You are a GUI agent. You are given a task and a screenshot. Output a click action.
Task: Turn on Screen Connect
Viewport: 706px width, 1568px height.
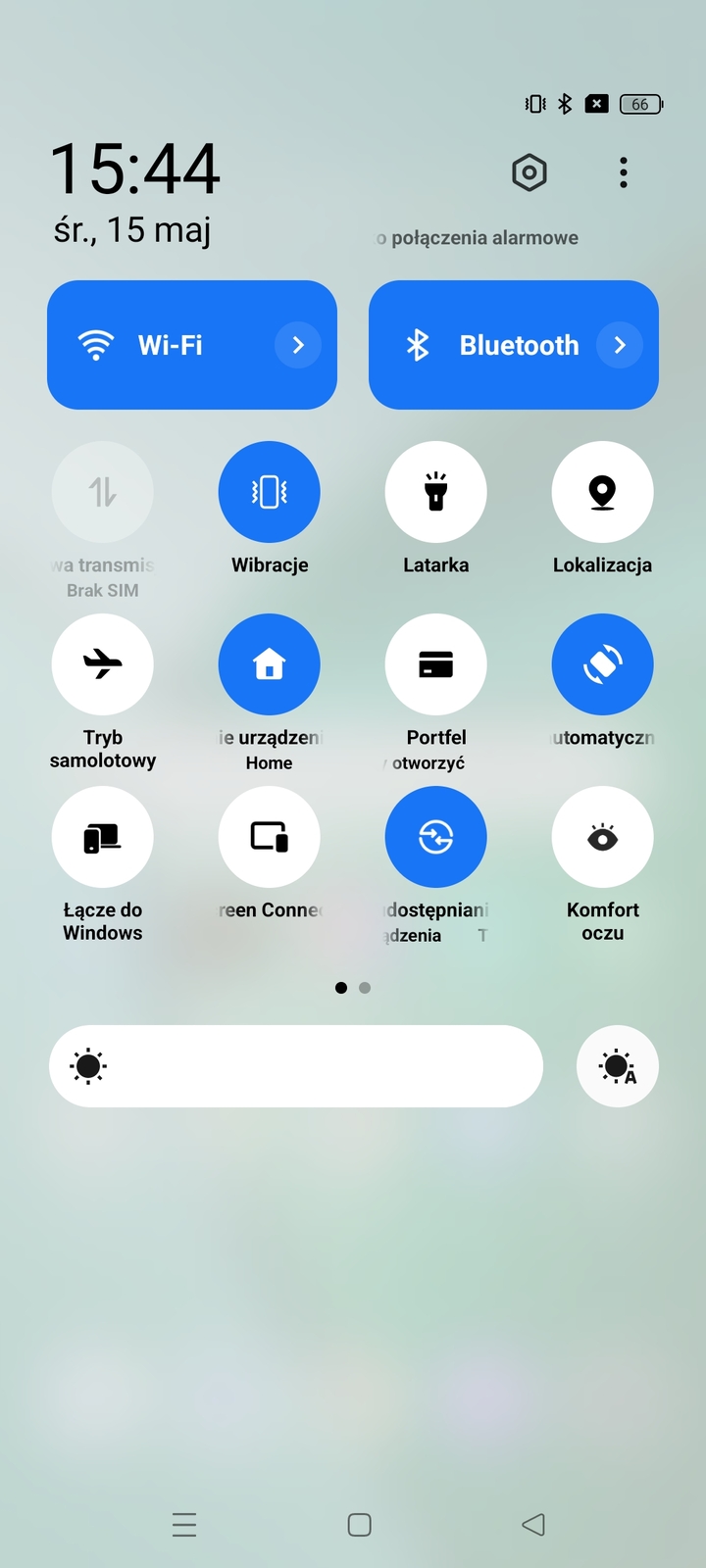point(269,837)
